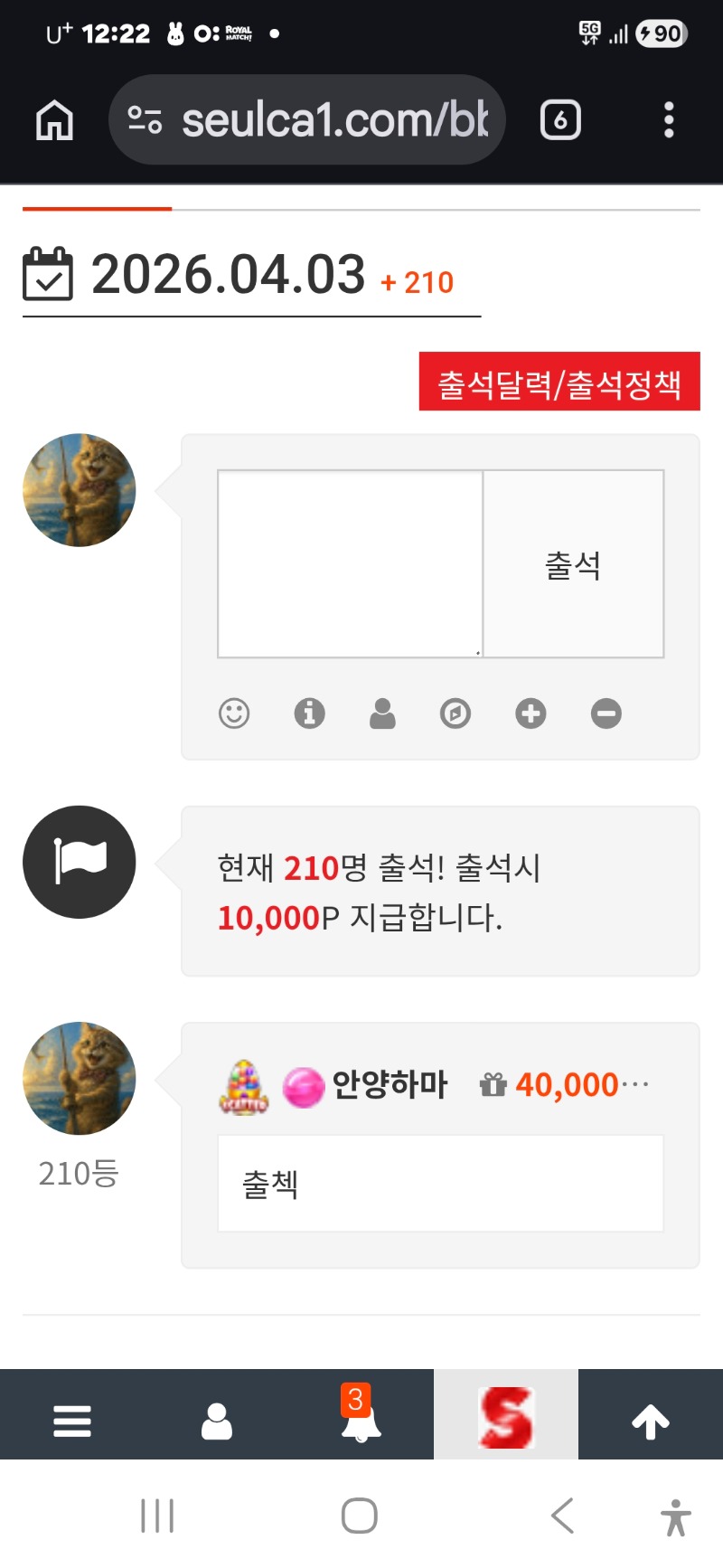The image size is (723, 1568).
Task: Go back using the system back button
Action: click(562, 1516)
